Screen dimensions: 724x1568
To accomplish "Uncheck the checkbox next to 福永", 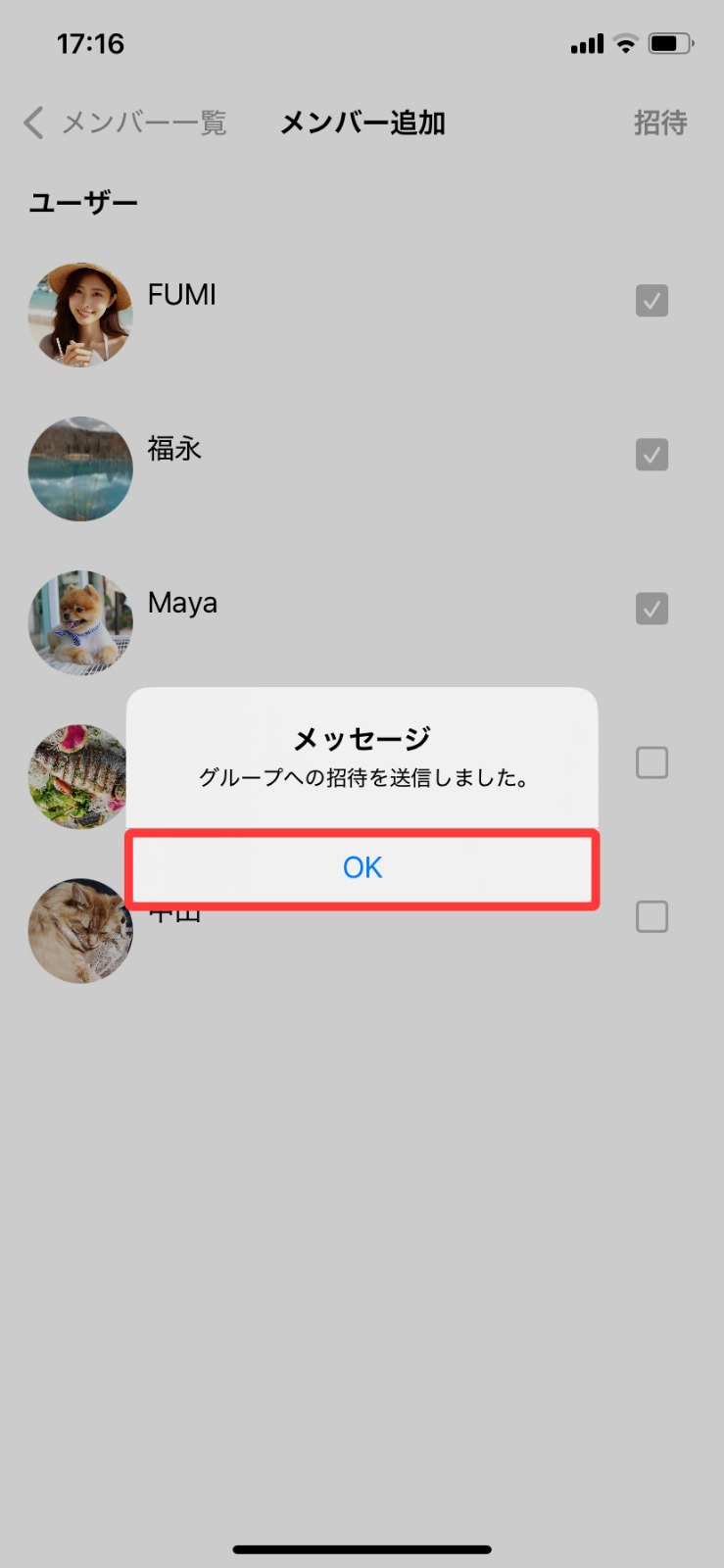I will pyautogui.click(x=652, y=455).
